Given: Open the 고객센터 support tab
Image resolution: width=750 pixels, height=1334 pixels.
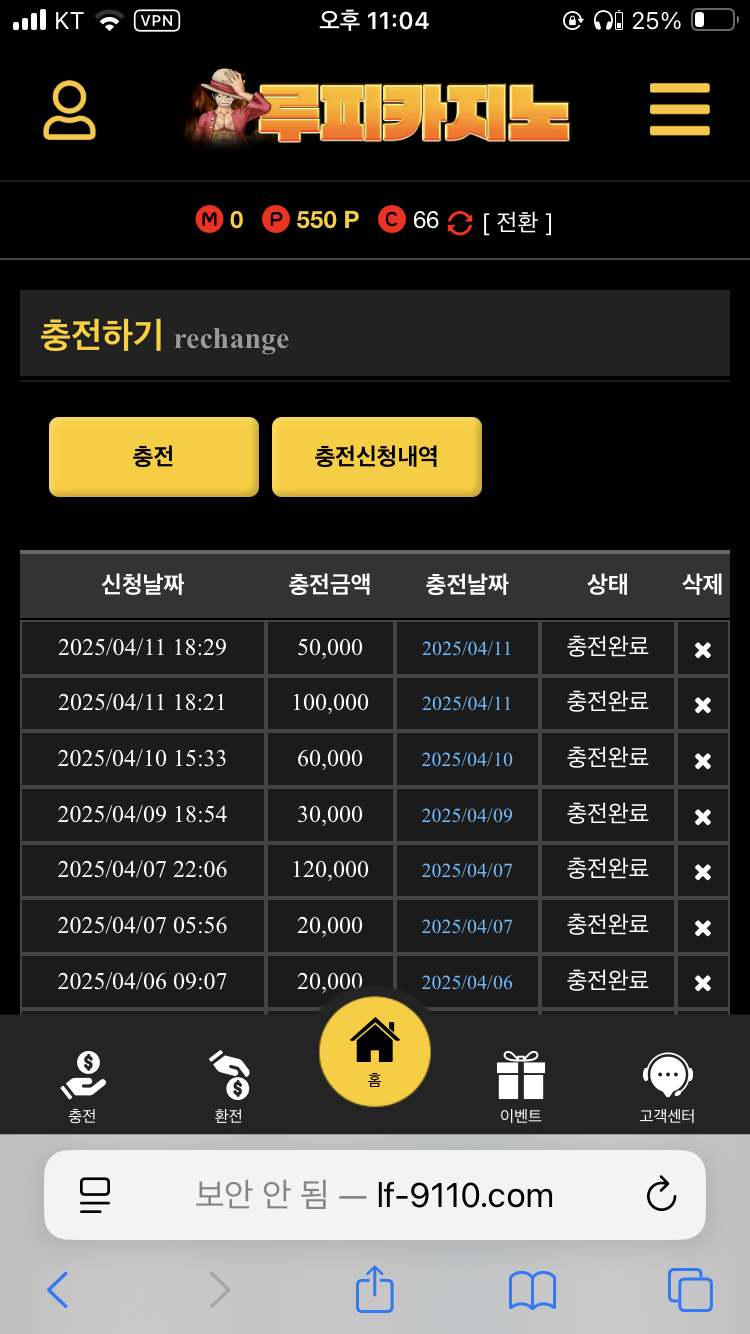Looking at the screenshot, I should tap(667, 1087).
